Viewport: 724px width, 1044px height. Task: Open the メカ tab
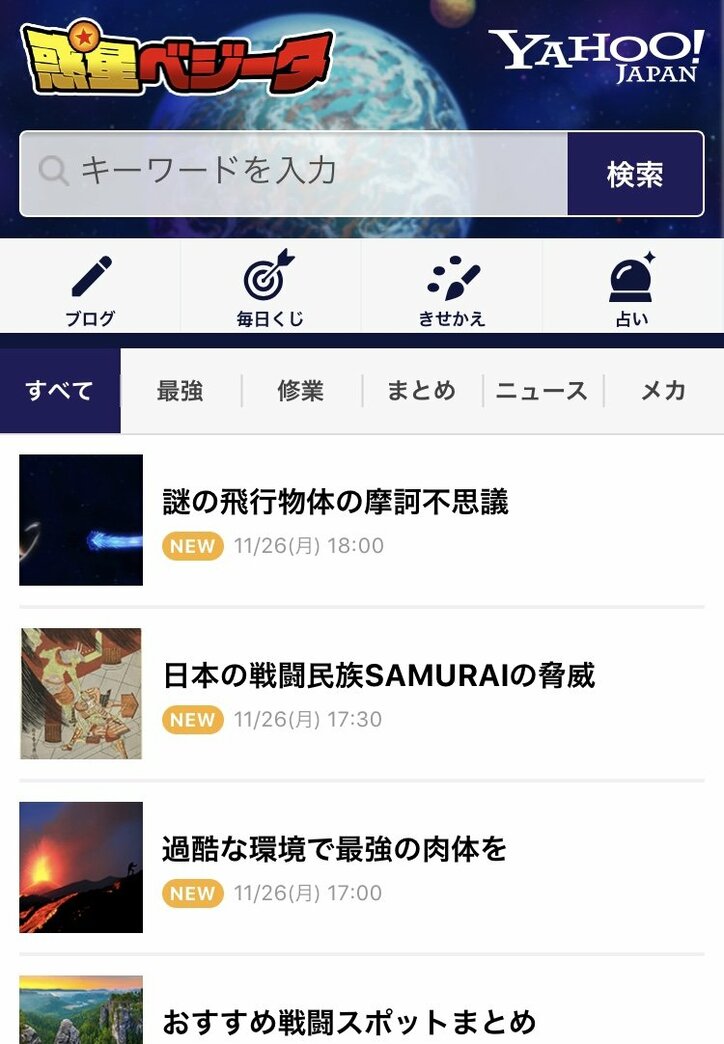[664, 391]
